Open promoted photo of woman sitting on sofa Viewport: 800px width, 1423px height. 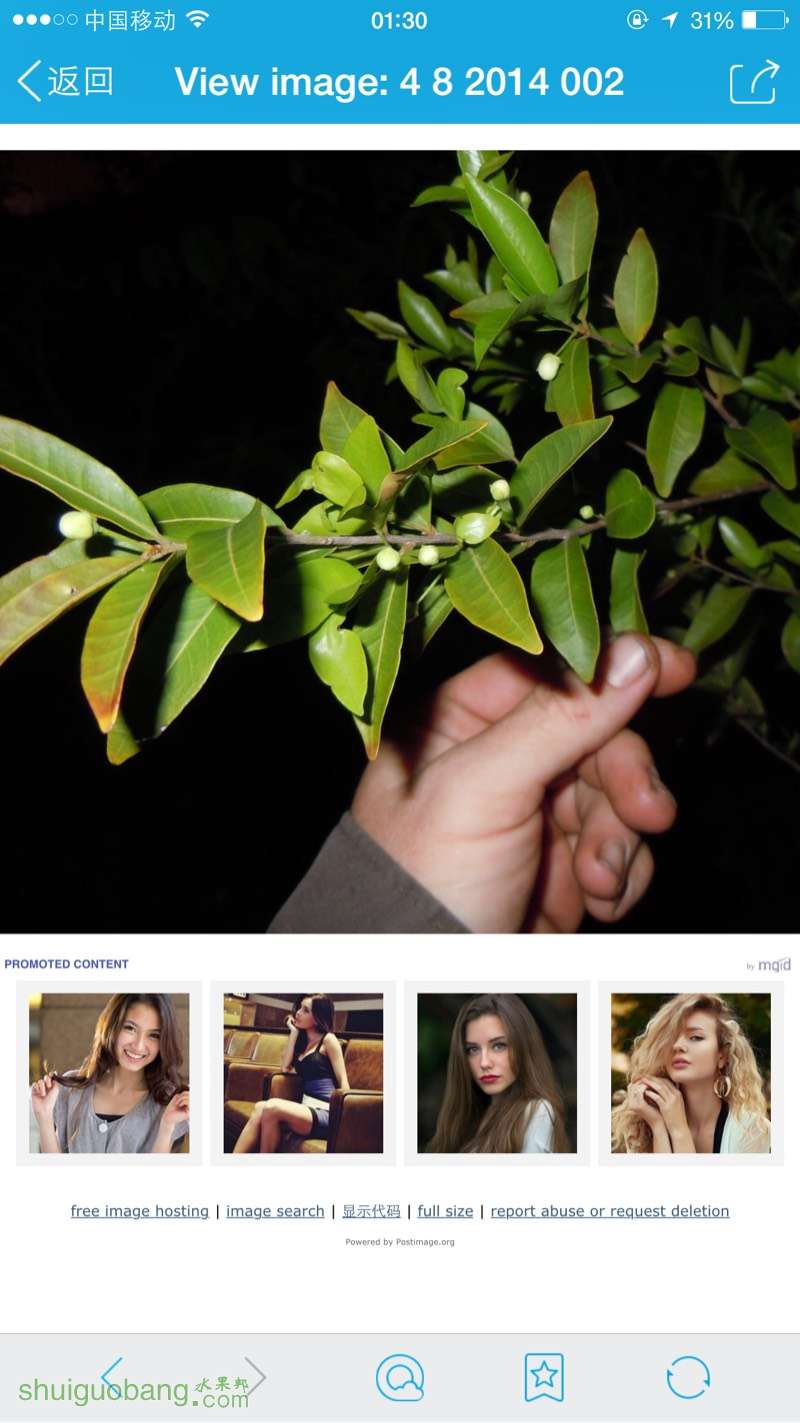(x=303, y=1073)
